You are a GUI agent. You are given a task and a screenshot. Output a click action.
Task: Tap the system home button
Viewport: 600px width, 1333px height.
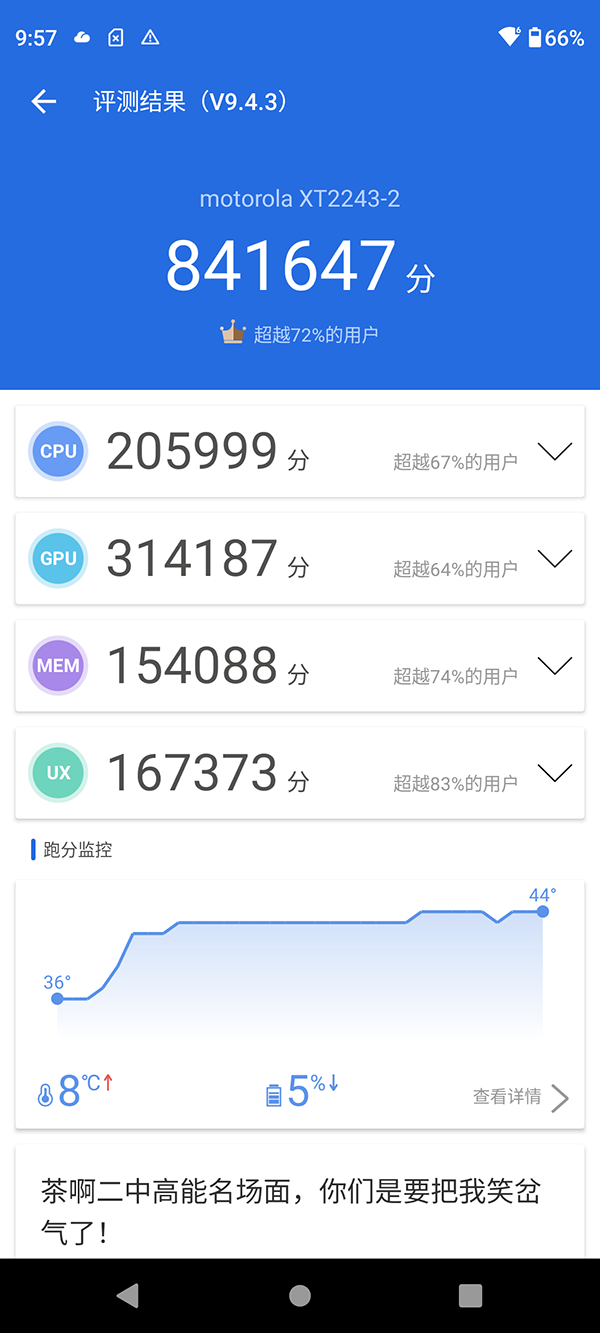[x=300, y=1296]
